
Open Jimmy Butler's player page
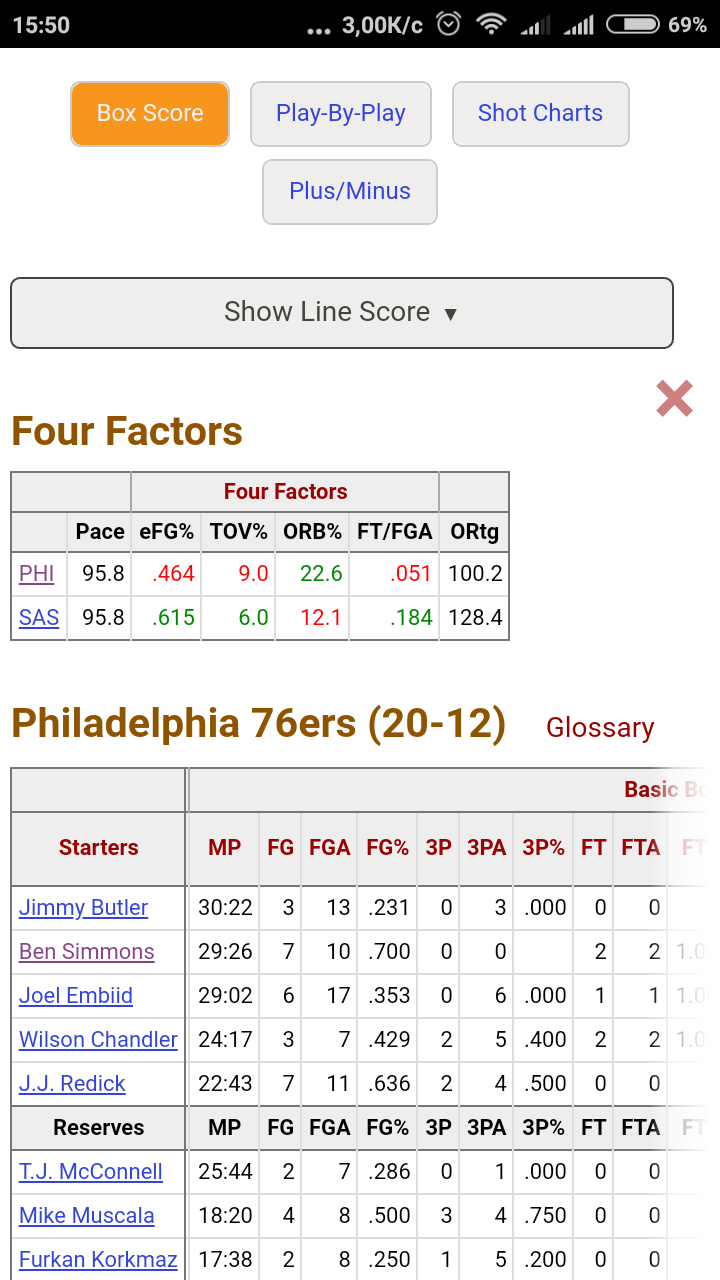tap(83, 908)
